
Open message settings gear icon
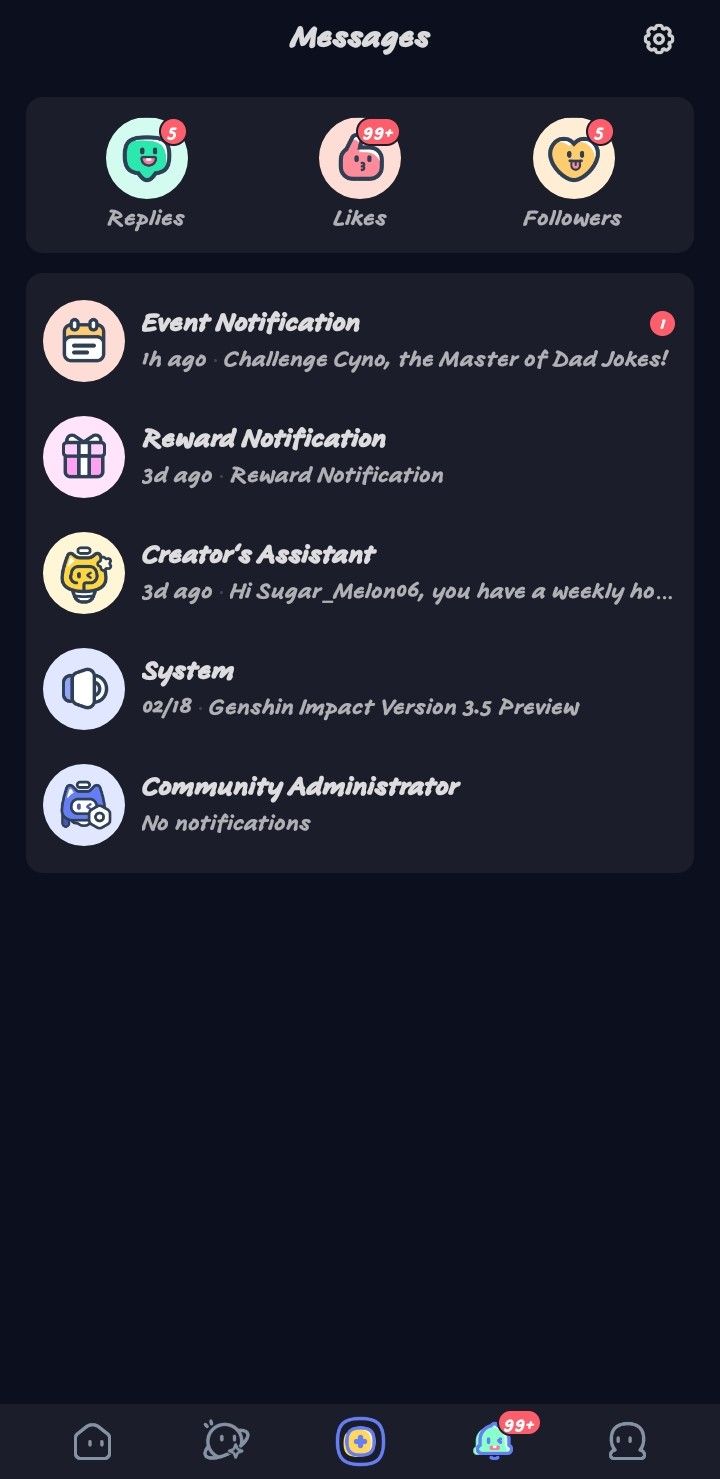point(658,39)
